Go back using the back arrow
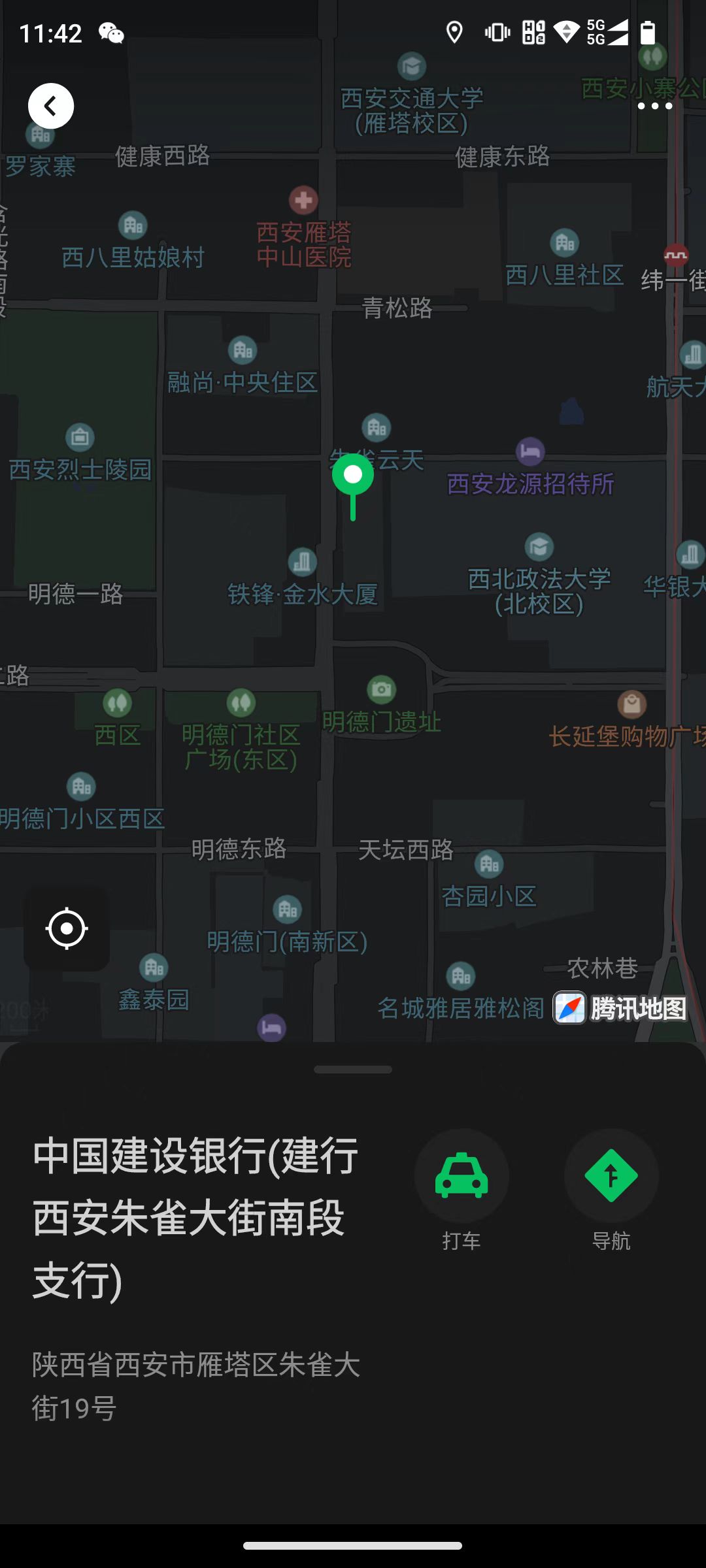This screenshot has width=706, height=1568. [51, 106]
